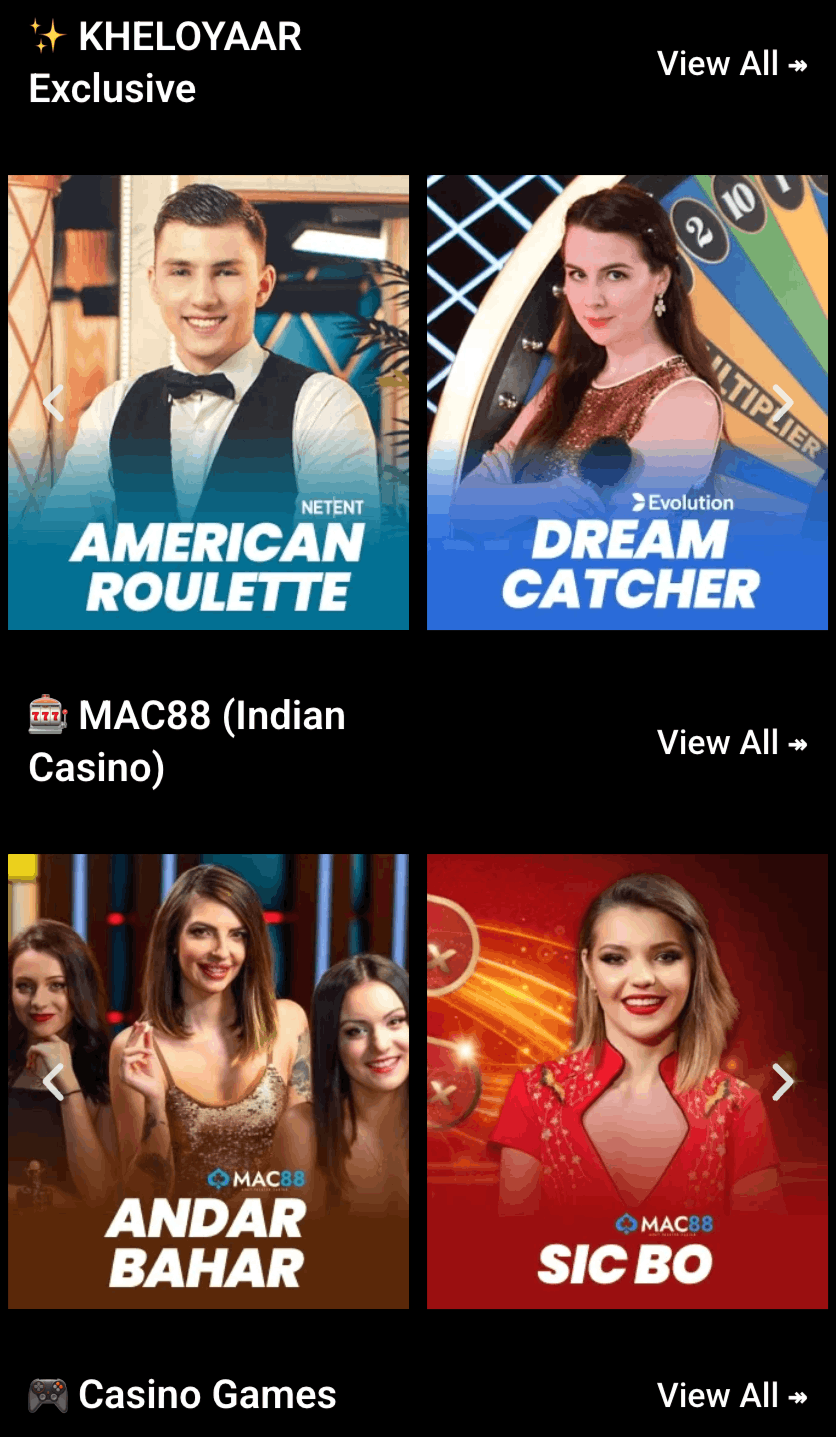836x1437 pixels.
Task: View all Casino Games
Action: [x=731, y=1395]
